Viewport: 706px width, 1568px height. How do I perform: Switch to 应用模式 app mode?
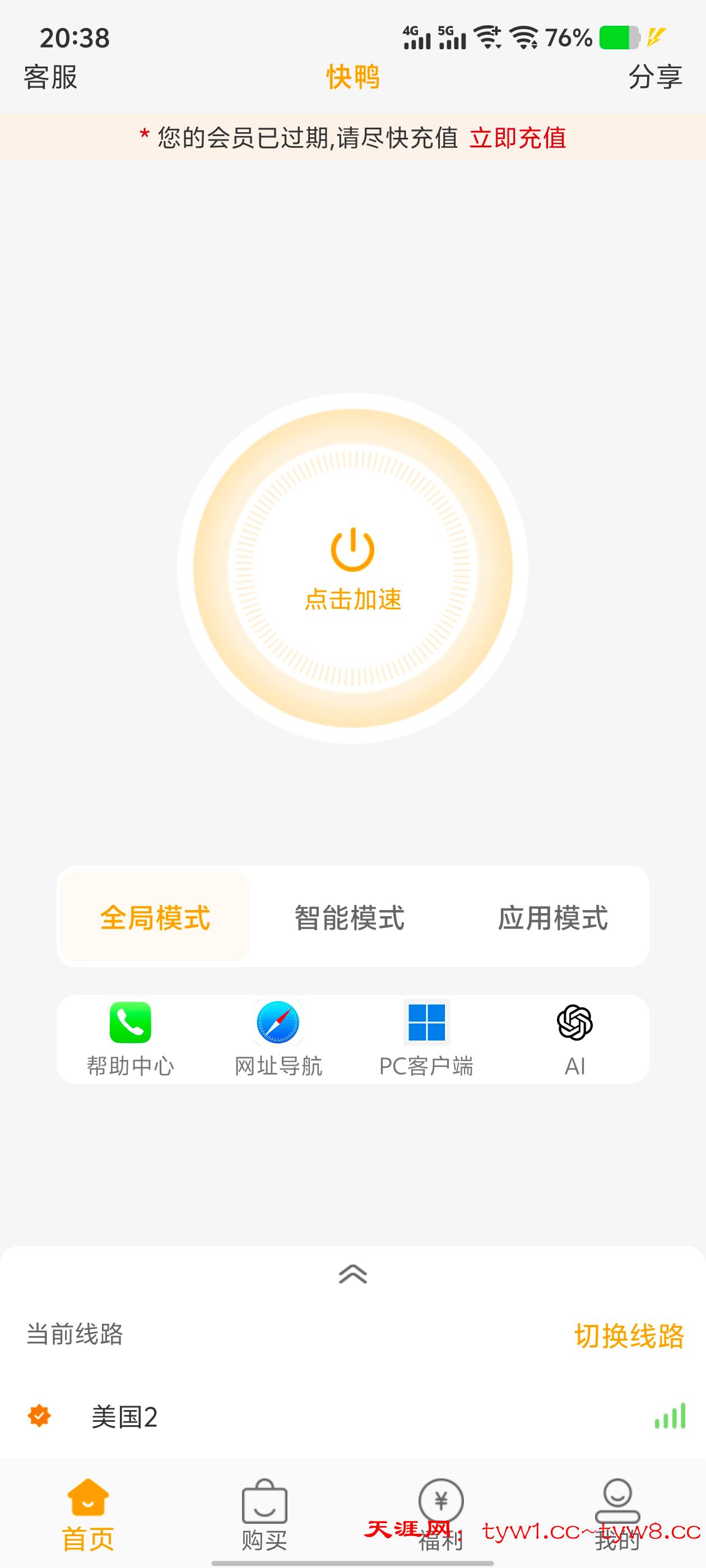pos(552,917)
